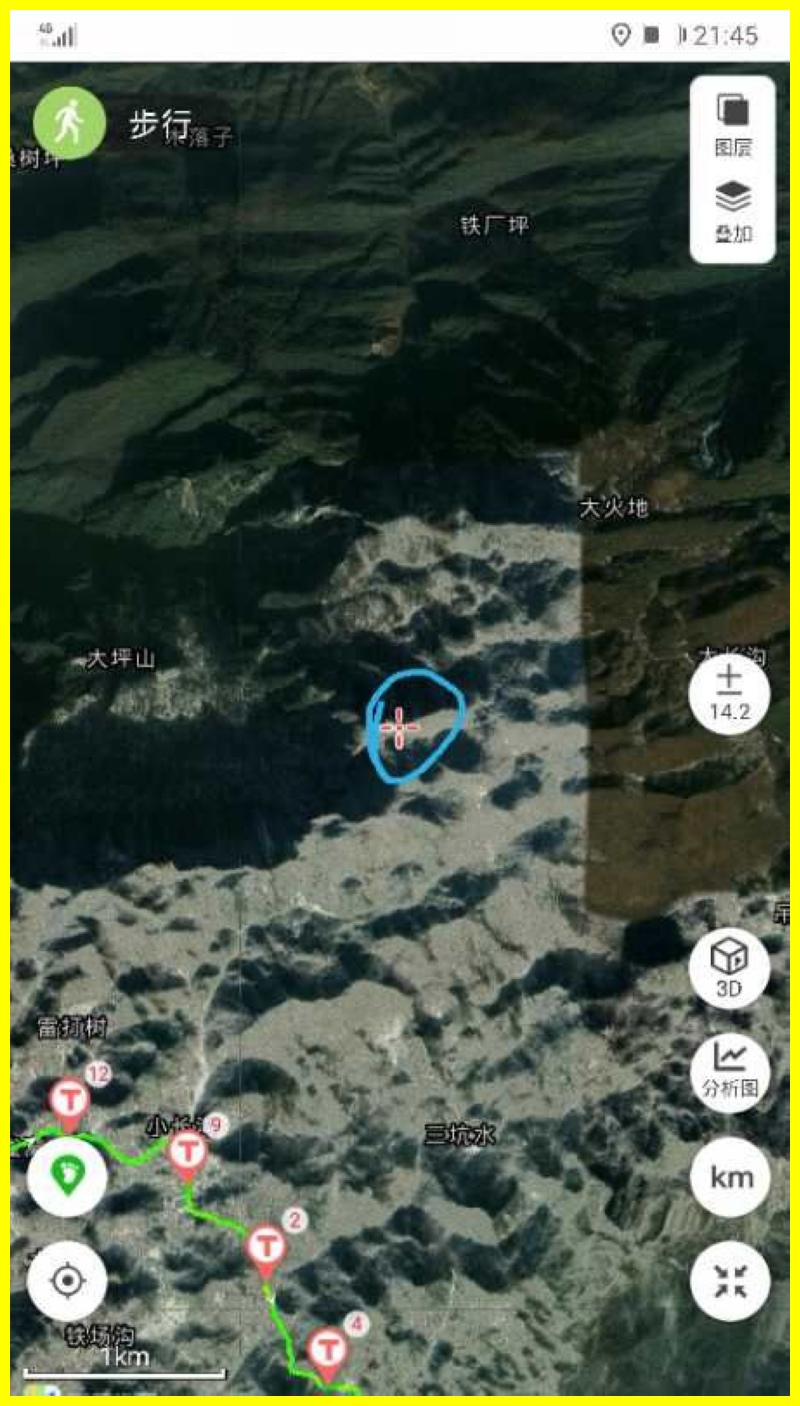Tap the green footprint track button
This screenshot has height=1406, width=800.
click(x=67, y=1176)
